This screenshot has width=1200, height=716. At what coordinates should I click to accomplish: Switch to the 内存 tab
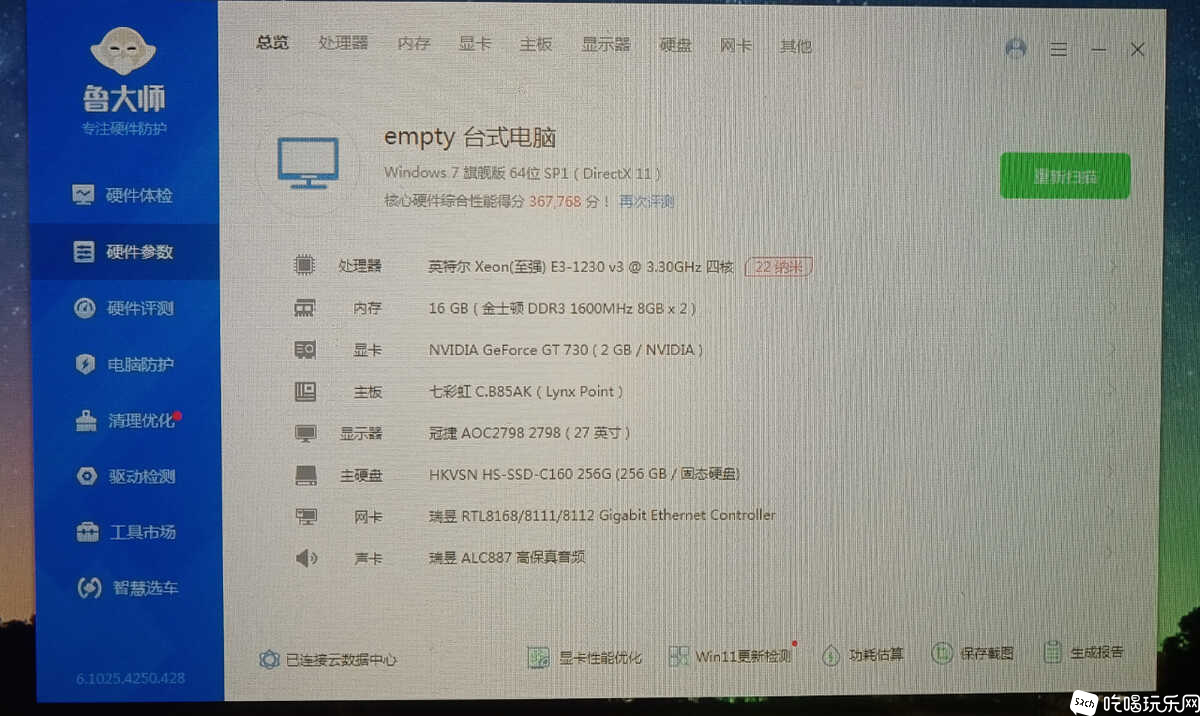413,44
